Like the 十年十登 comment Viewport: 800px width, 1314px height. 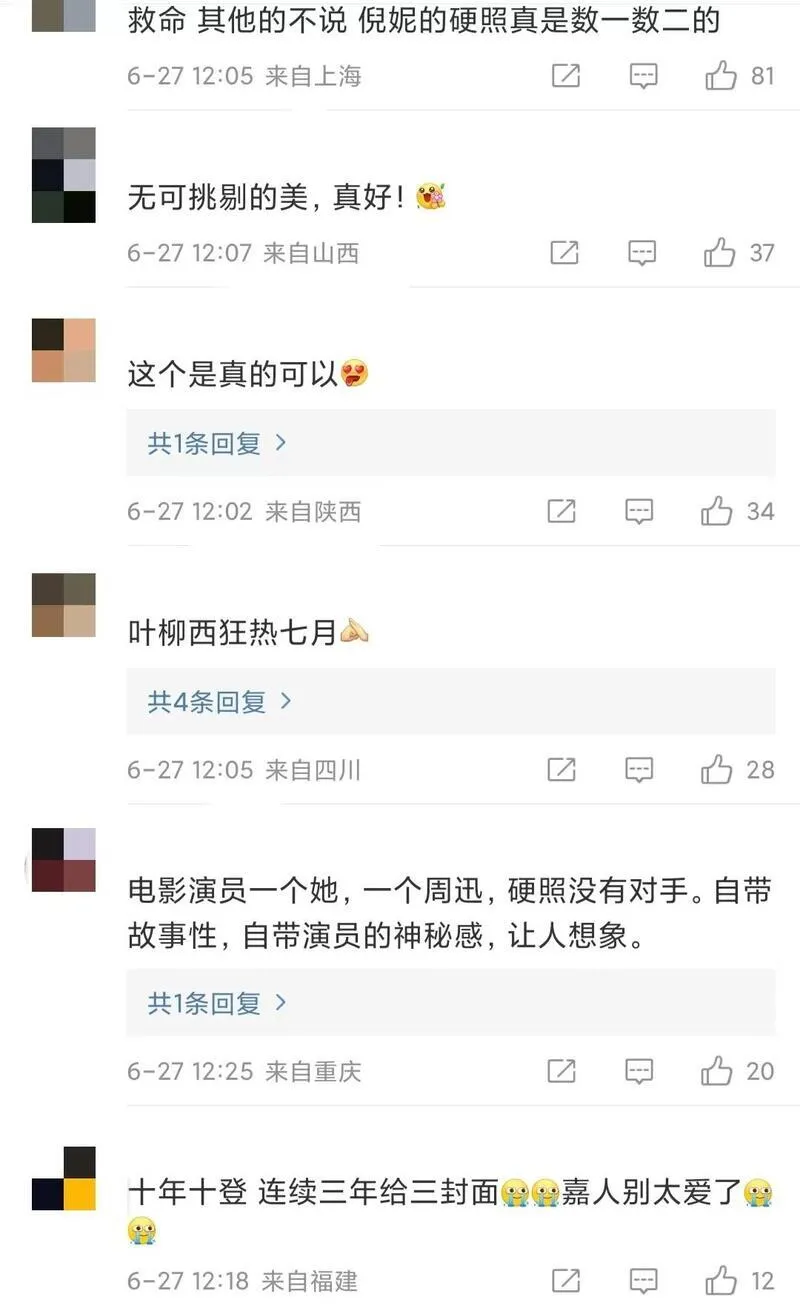click(721, 1280)
